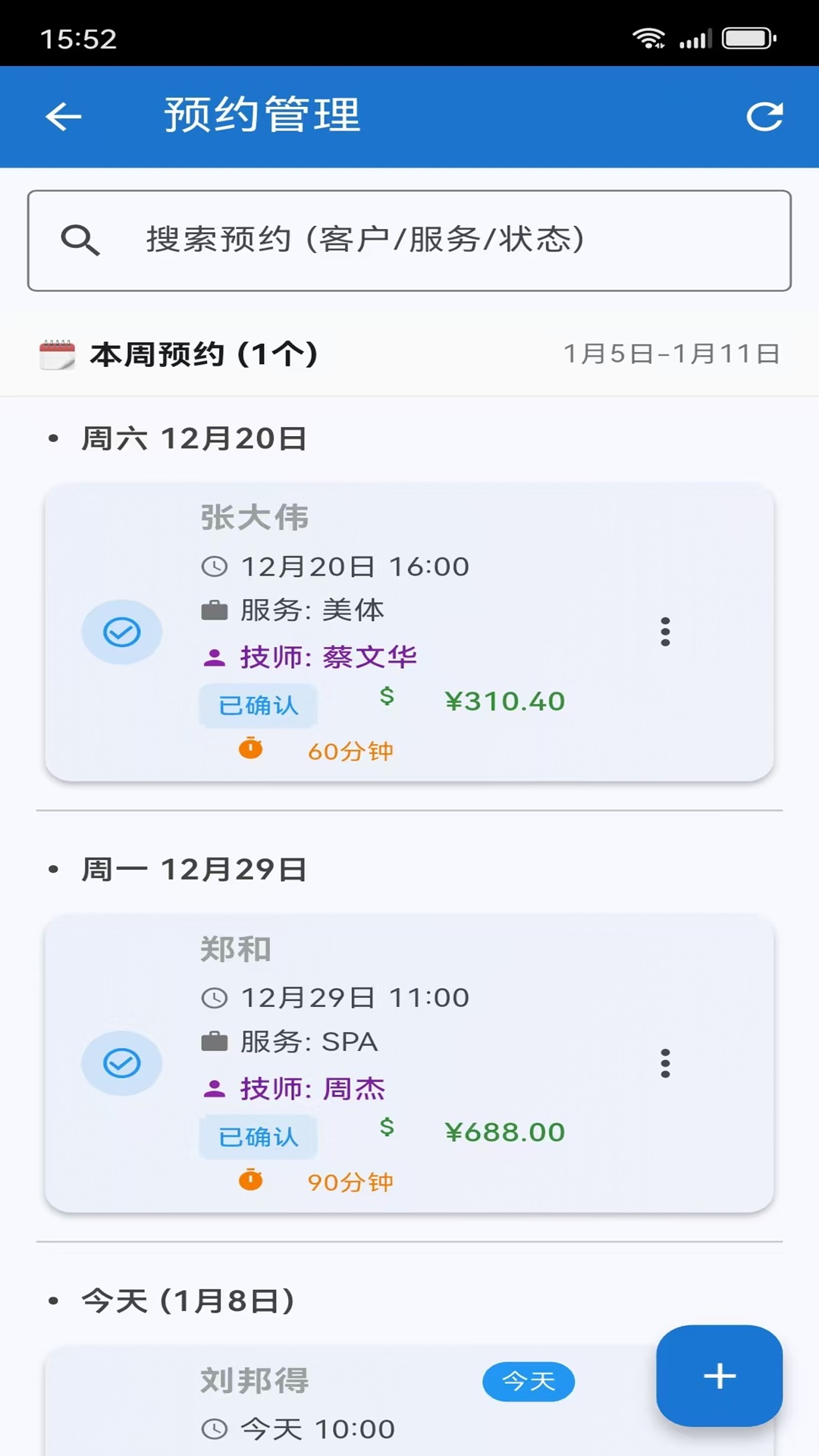Open the three-dot menu on 郑和's appointment
This screenshot has width=819, height=1456.
pos(666,1062)
